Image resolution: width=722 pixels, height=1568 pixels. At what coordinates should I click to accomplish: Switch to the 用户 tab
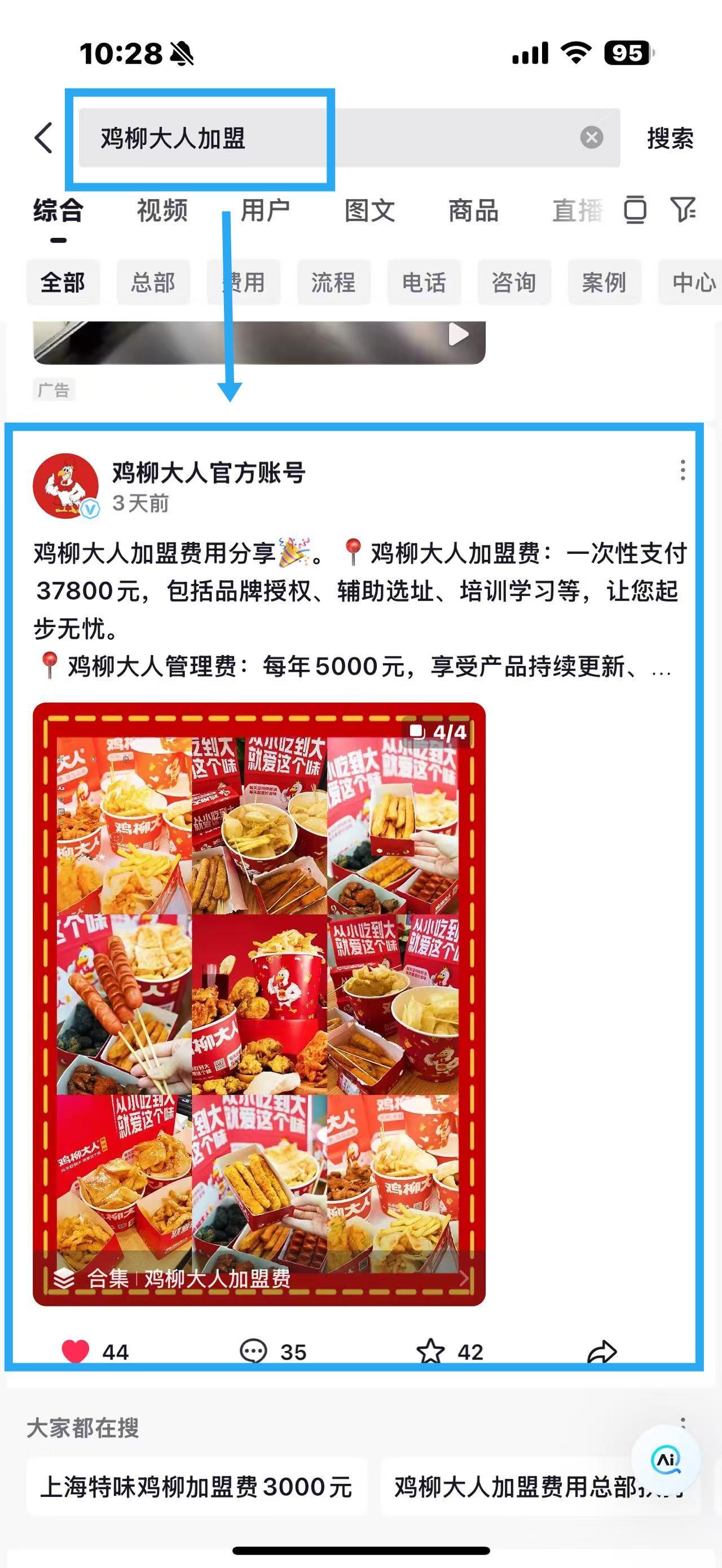click(266, 211)
